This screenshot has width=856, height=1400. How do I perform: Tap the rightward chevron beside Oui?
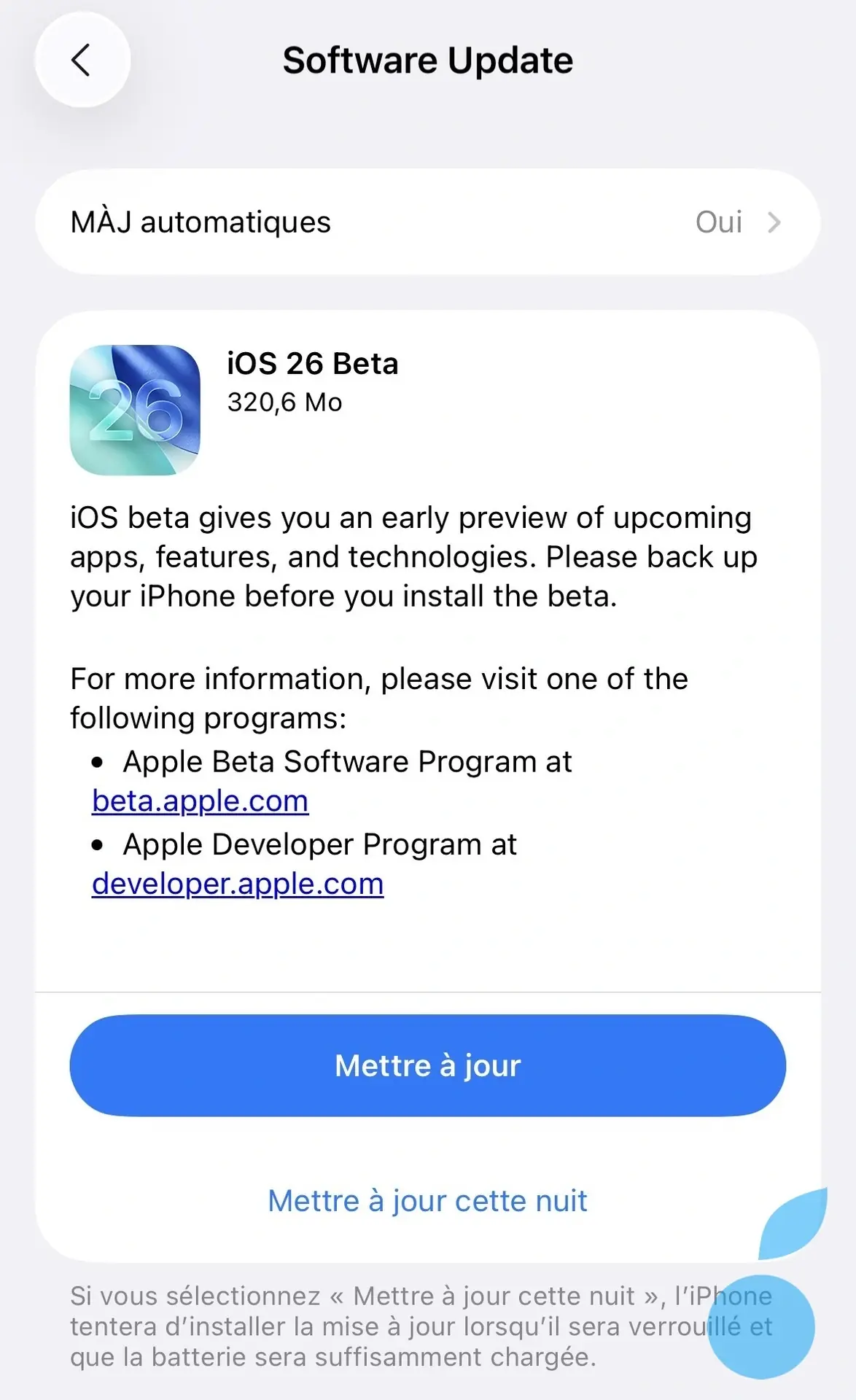pyautogui.click(x=775, y=222)
